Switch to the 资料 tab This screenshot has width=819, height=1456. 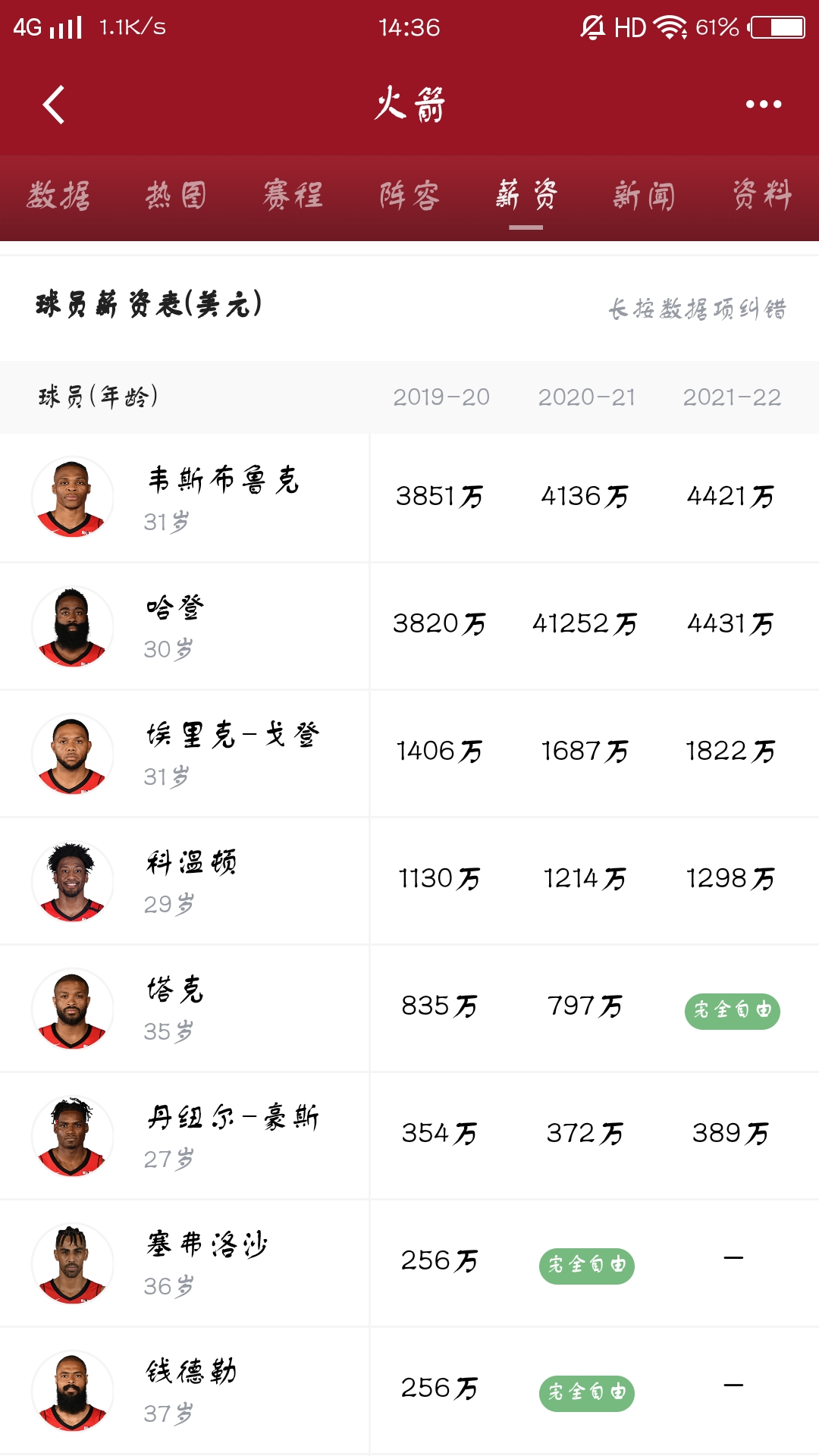tap(761, 196)
